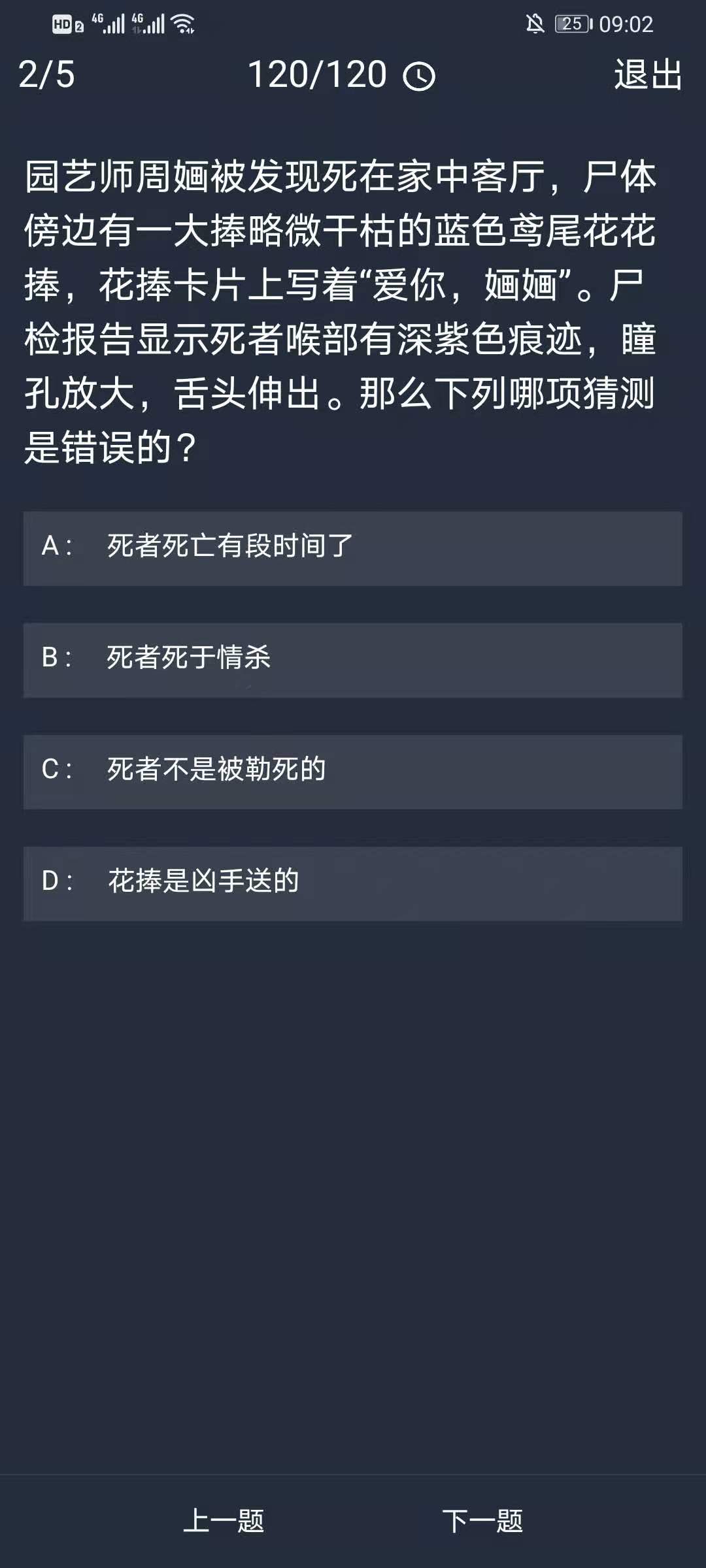Choose answer B: 死者死于情杀
Image resolution: width=706 pixels, height=1568 pixels.
353,659
